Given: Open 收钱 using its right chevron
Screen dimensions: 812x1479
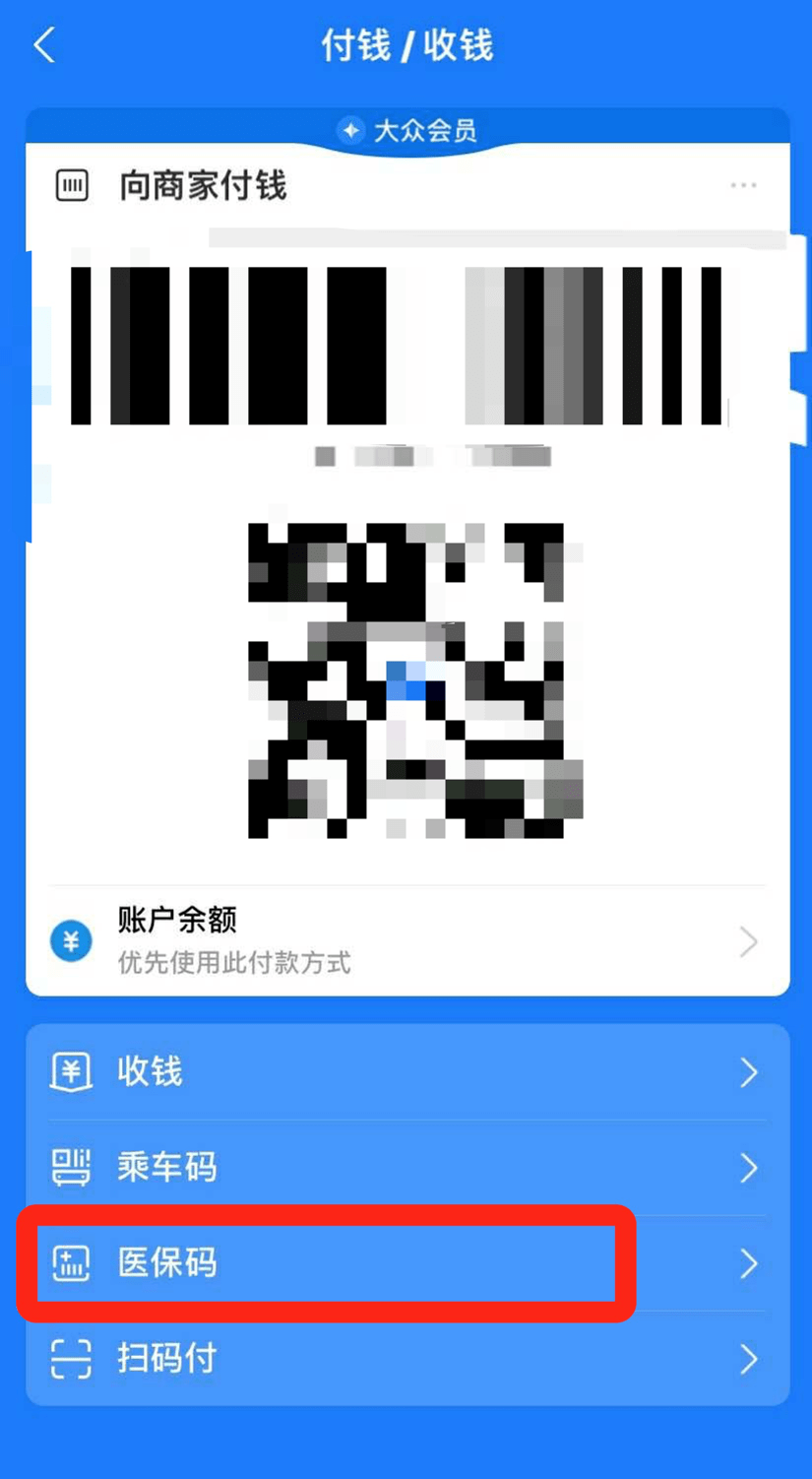Looking at the screenshot, I should pyautogui.click(x=749, y=1072).
